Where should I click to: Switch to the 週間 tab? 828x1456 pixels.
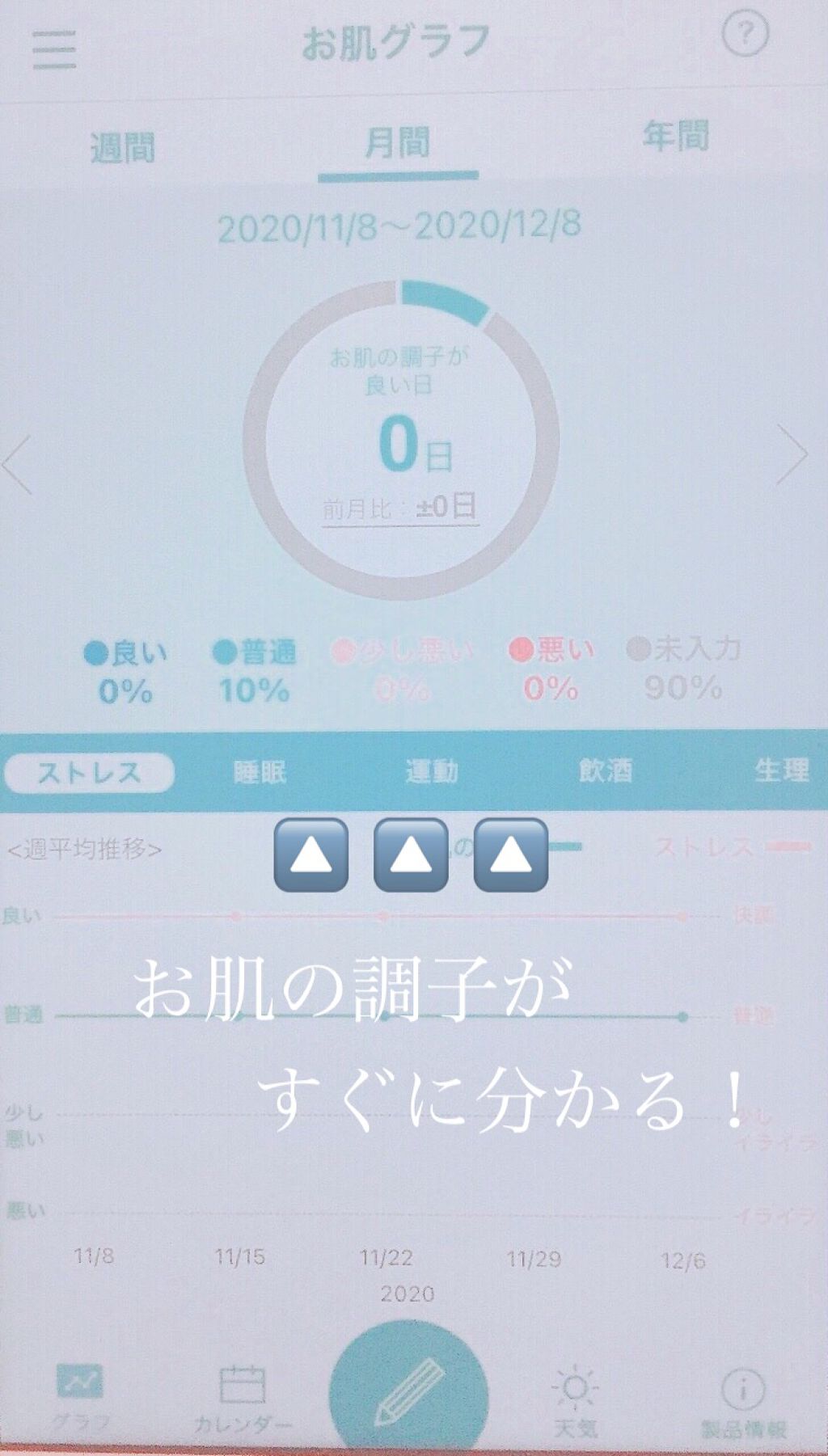pyautogui.click(x=122, y=149)
